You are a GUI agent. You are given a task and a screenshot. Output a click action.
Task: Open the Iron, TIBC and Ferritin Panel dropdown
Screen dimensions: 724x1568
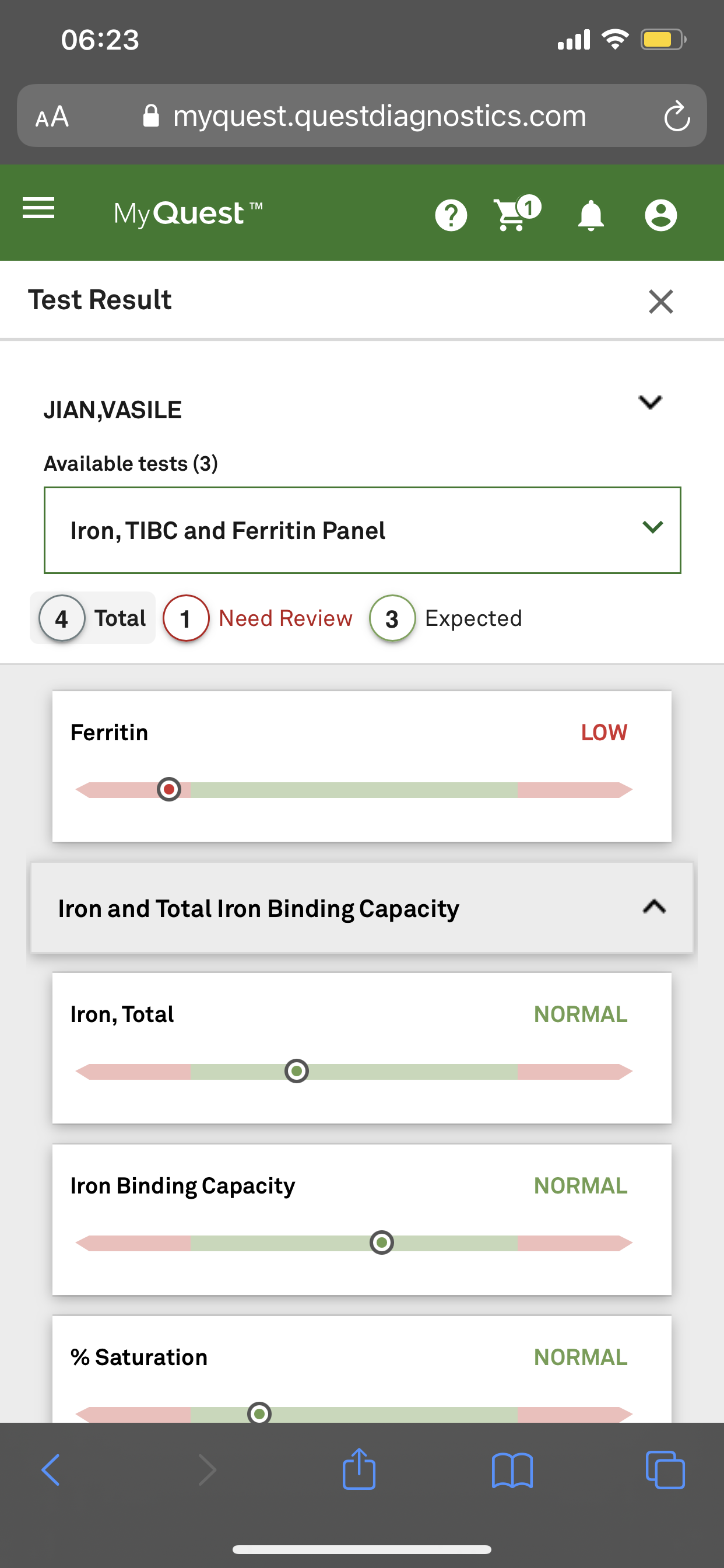click(362, 530)
